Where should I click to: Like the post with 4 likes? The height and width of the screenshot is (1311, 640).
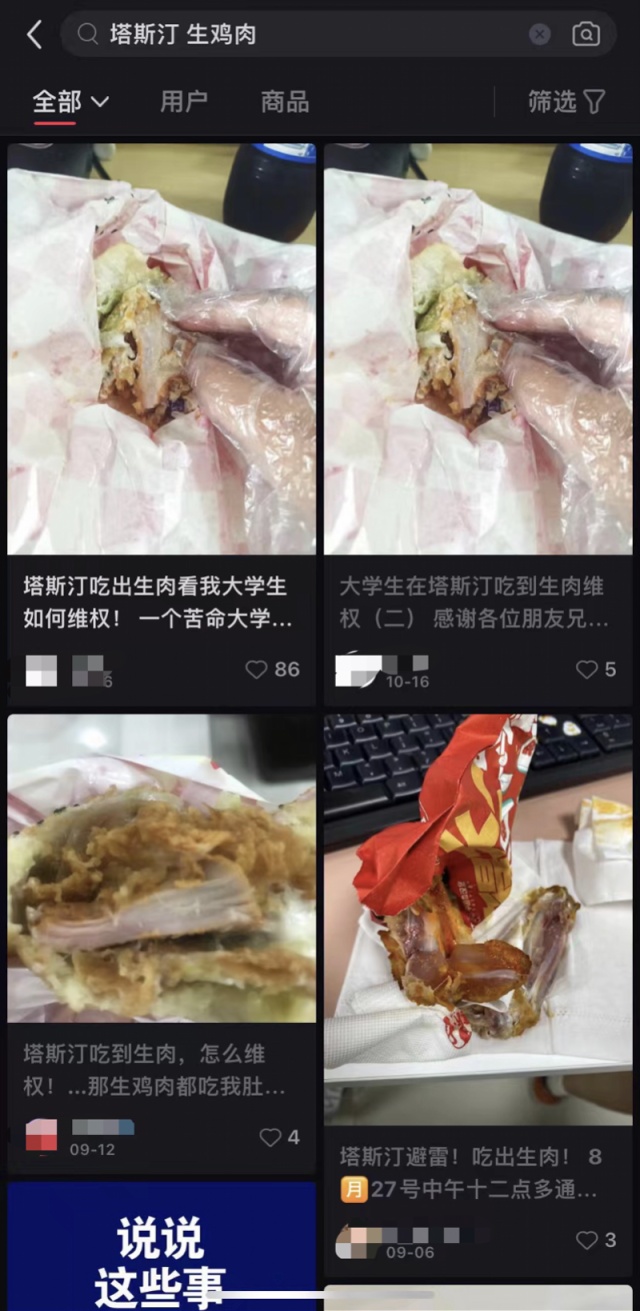270,1137
